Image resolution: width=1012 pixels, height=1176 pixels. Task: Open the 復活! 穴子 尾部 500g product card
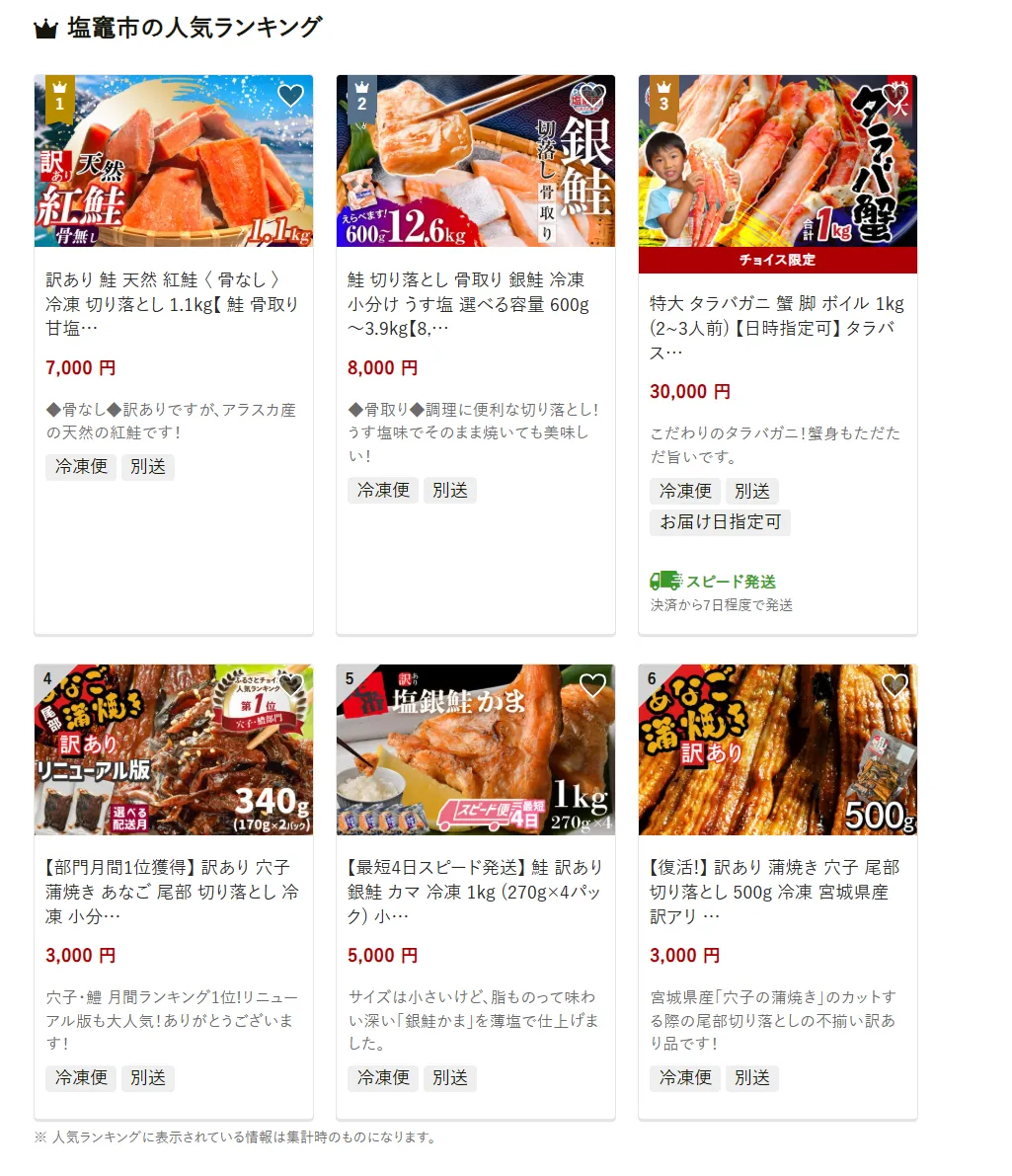(x=777, y=892)
